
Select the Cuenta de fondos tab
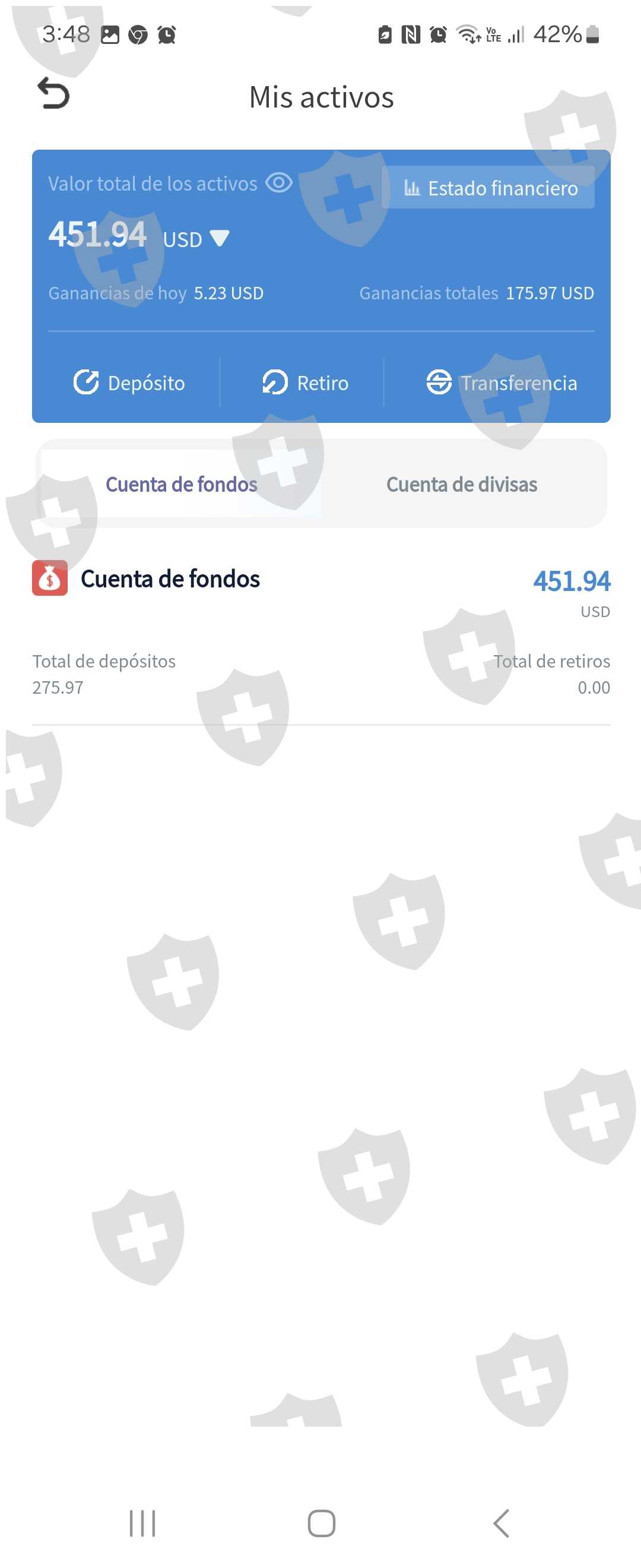181,484
